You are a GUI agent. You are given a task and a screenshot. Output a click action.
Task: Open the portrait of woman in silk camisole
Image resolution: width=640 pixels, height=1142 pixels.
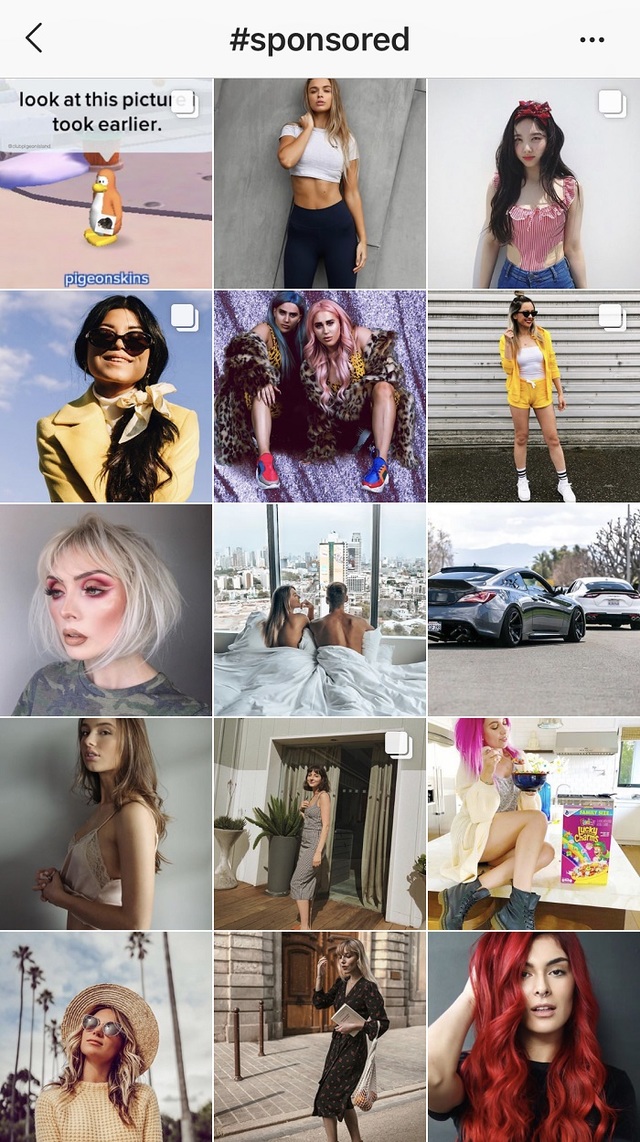tap(106, 822)
